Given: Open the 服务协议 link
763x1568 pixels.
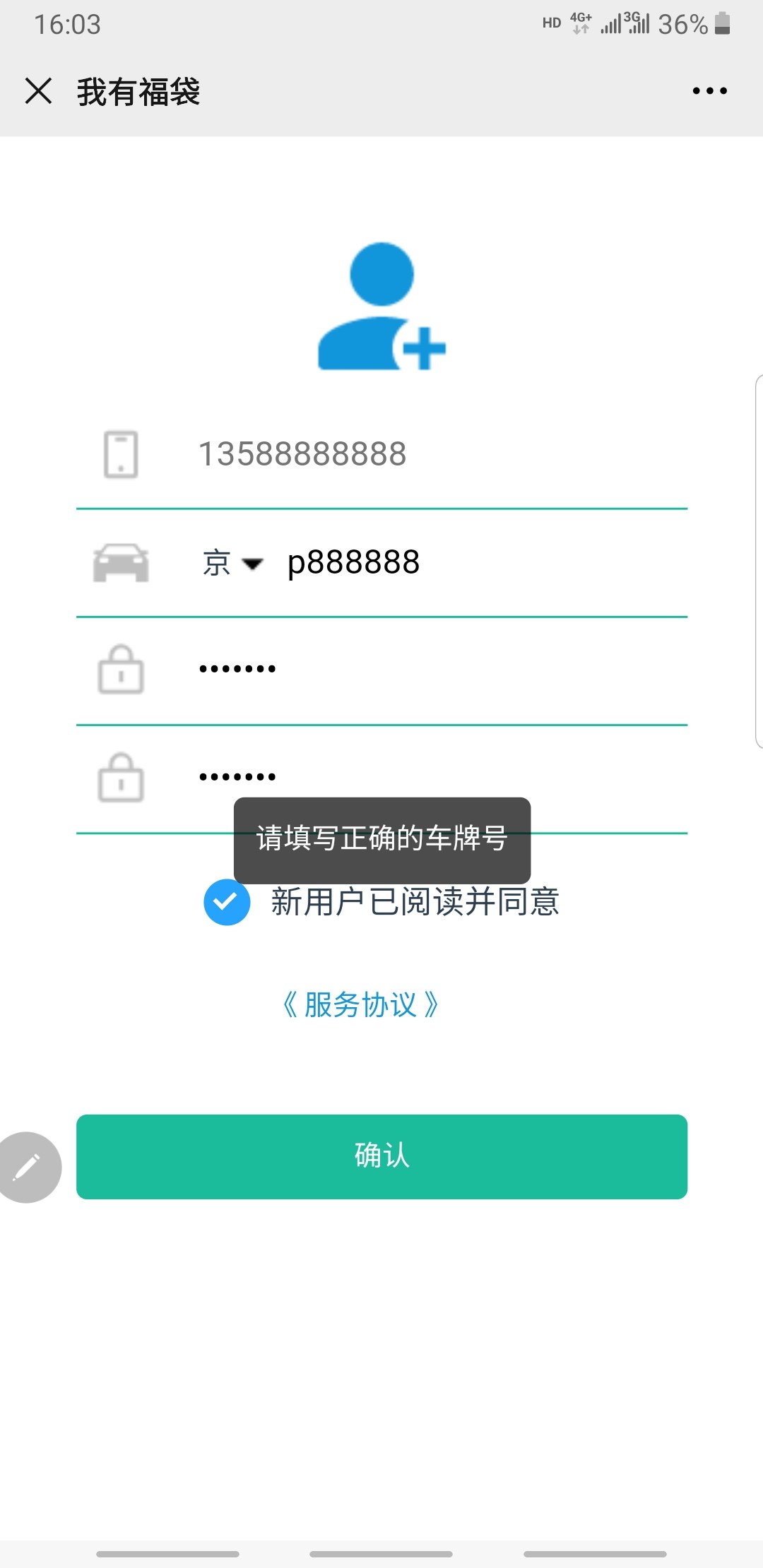Looking at the screenshot, I should pyautogui.click(x=360, y=1004).
